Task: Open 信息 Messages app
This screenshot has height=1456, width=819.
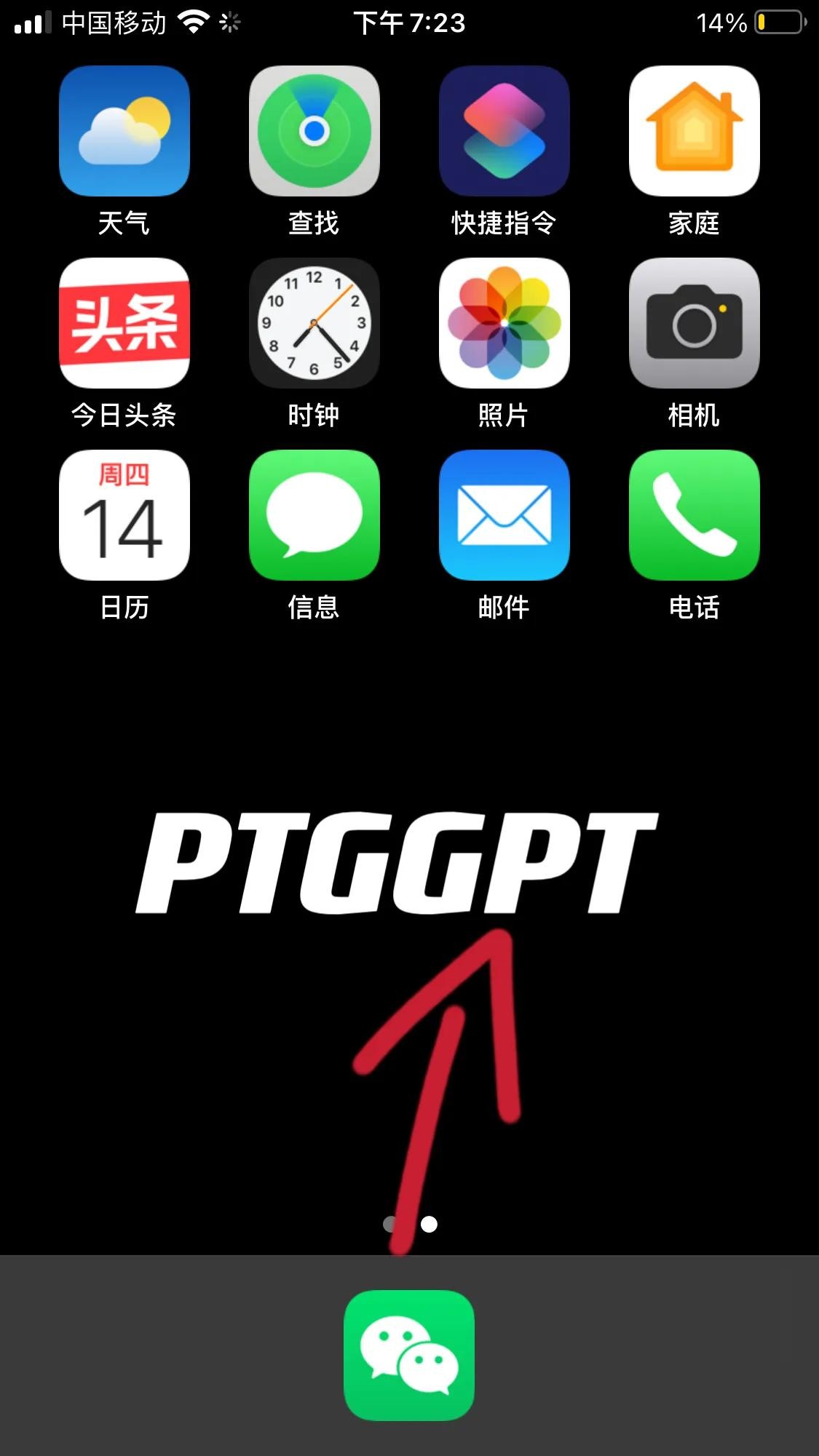Action: [x=314, y=515]
